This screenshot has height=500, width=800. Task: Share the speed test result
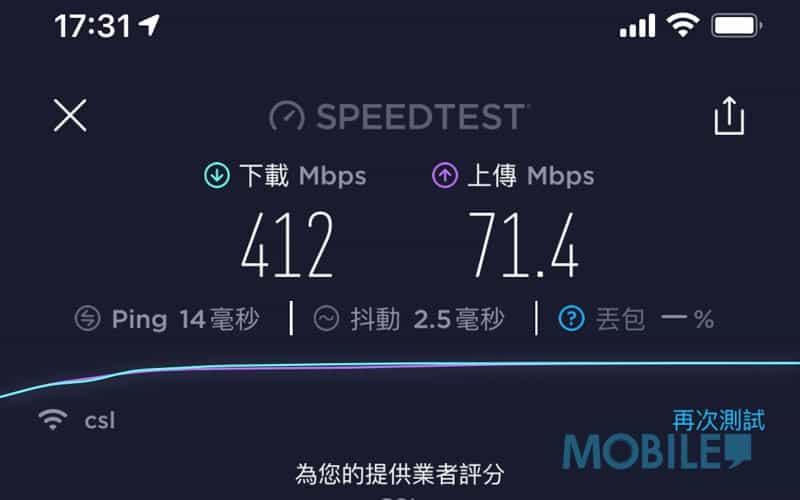coord(729,116)
